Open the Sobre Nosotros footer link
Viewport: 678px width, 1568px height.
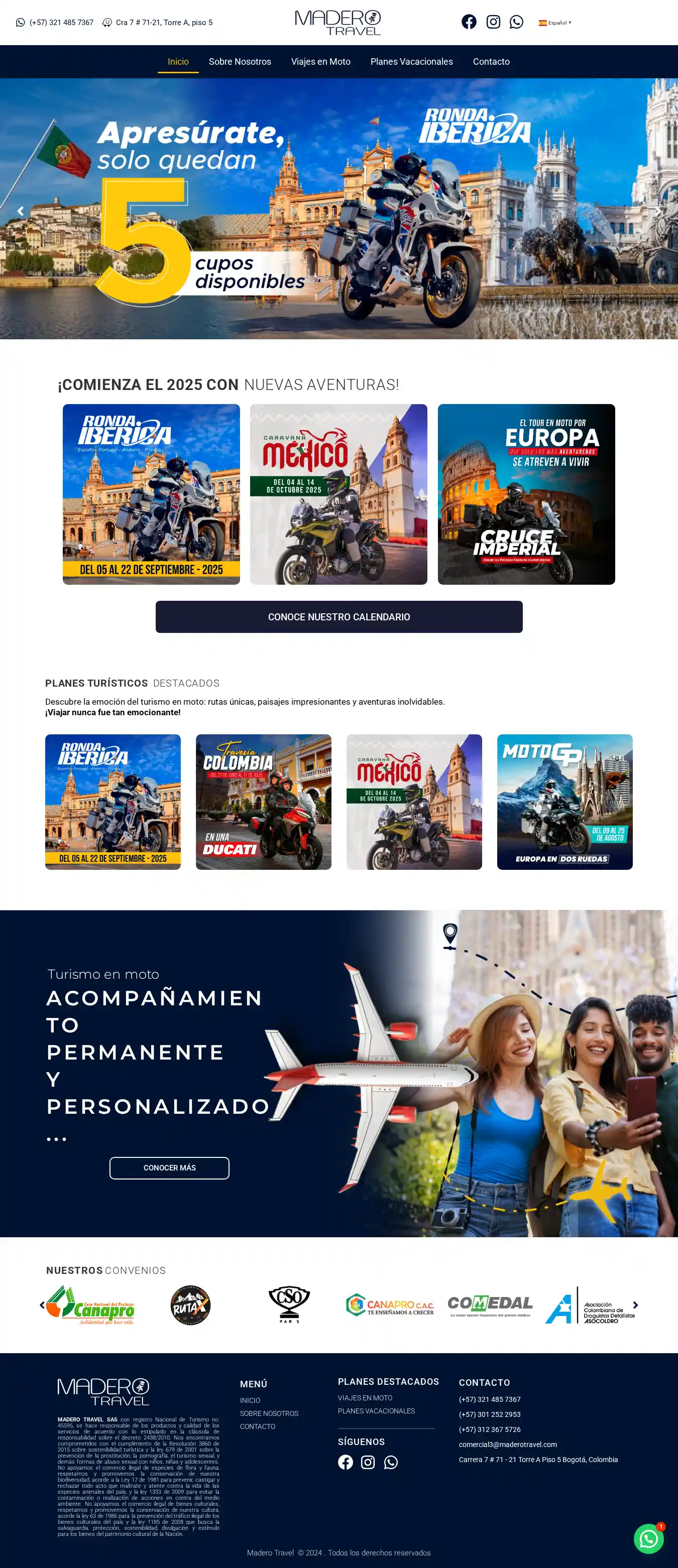tap(269, 1413)
